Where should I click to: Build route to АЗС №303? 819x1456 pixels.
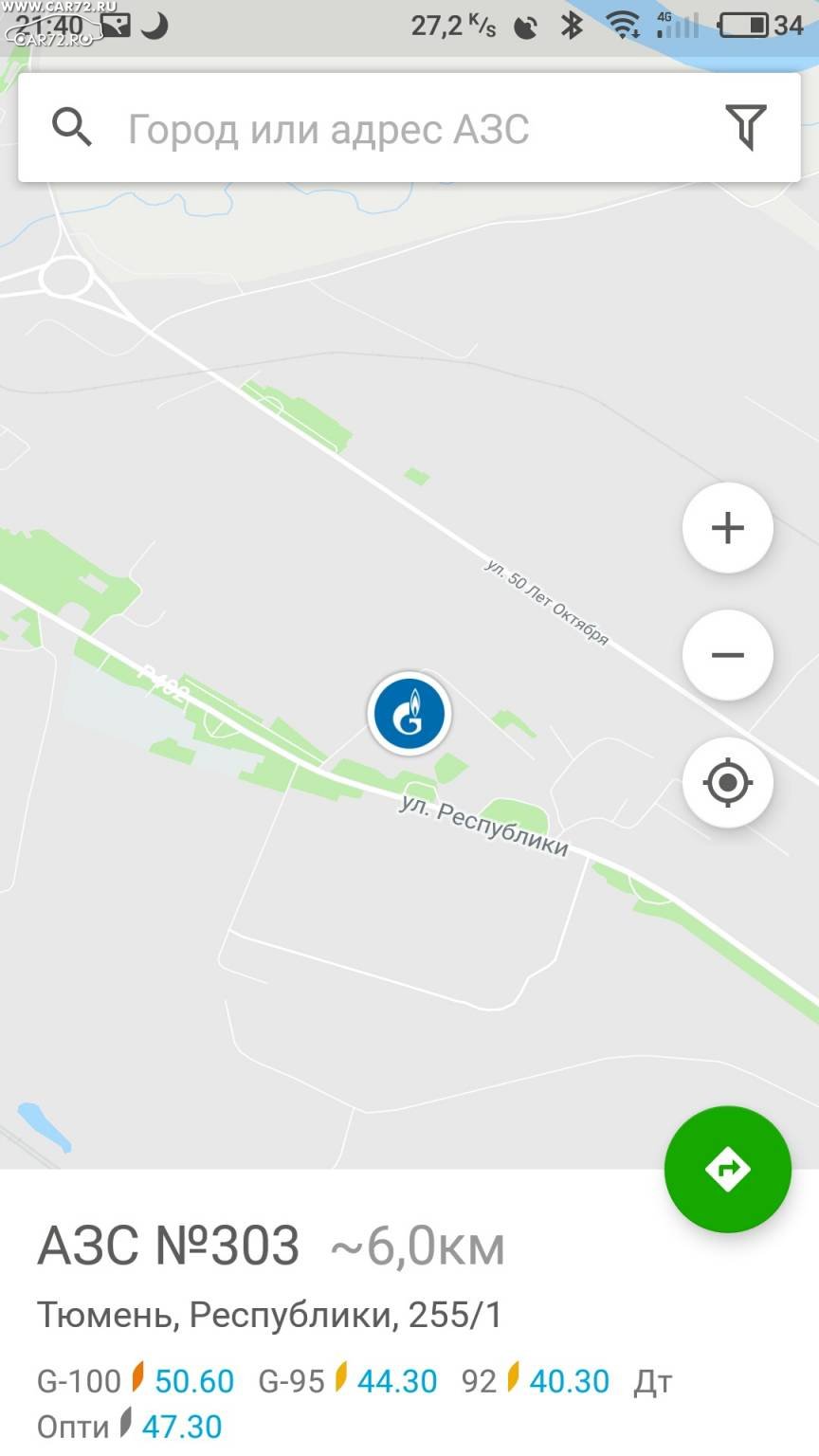(x=728, y=1169)
